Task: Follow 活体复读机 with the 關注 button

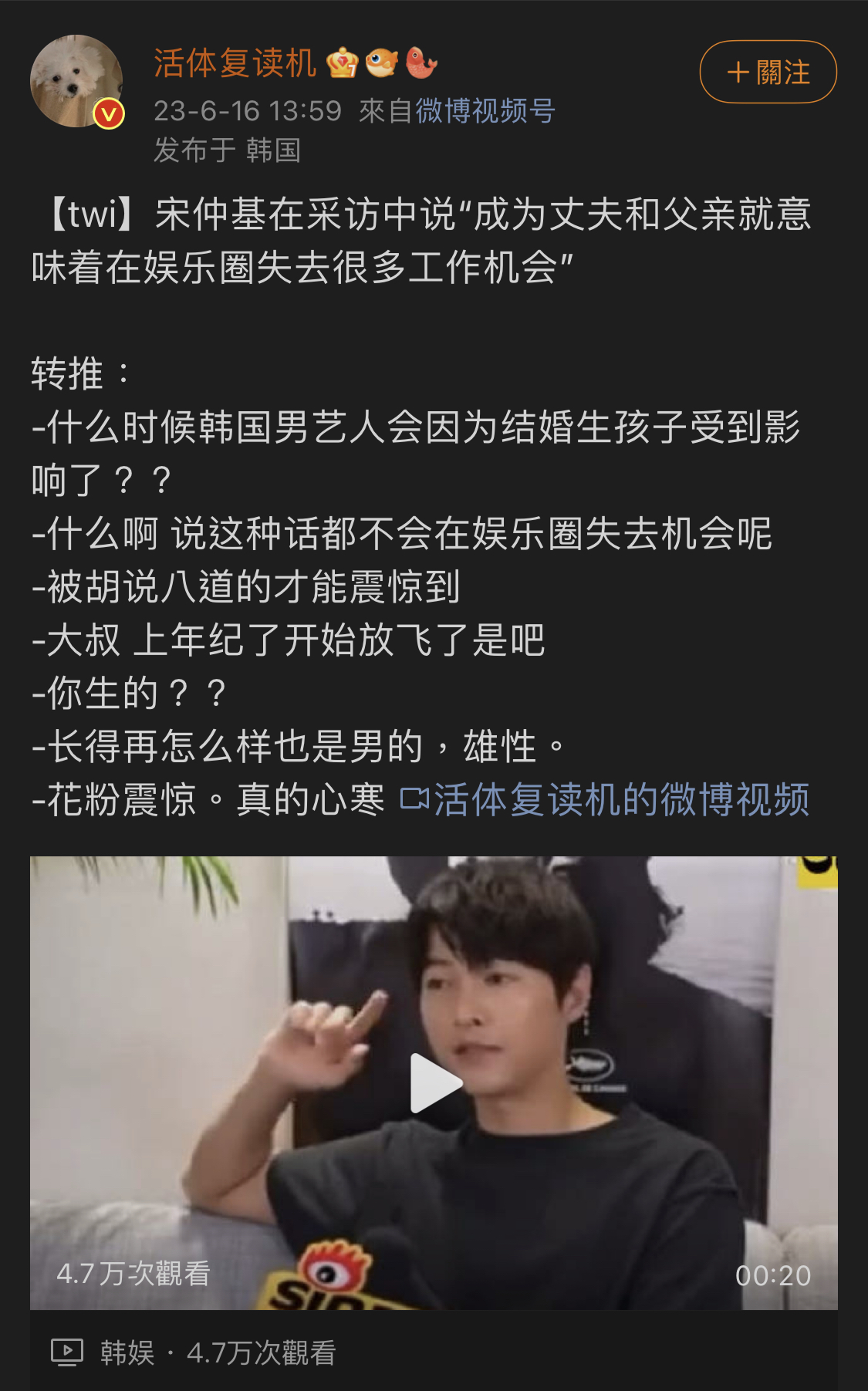Action: [768, 73]
